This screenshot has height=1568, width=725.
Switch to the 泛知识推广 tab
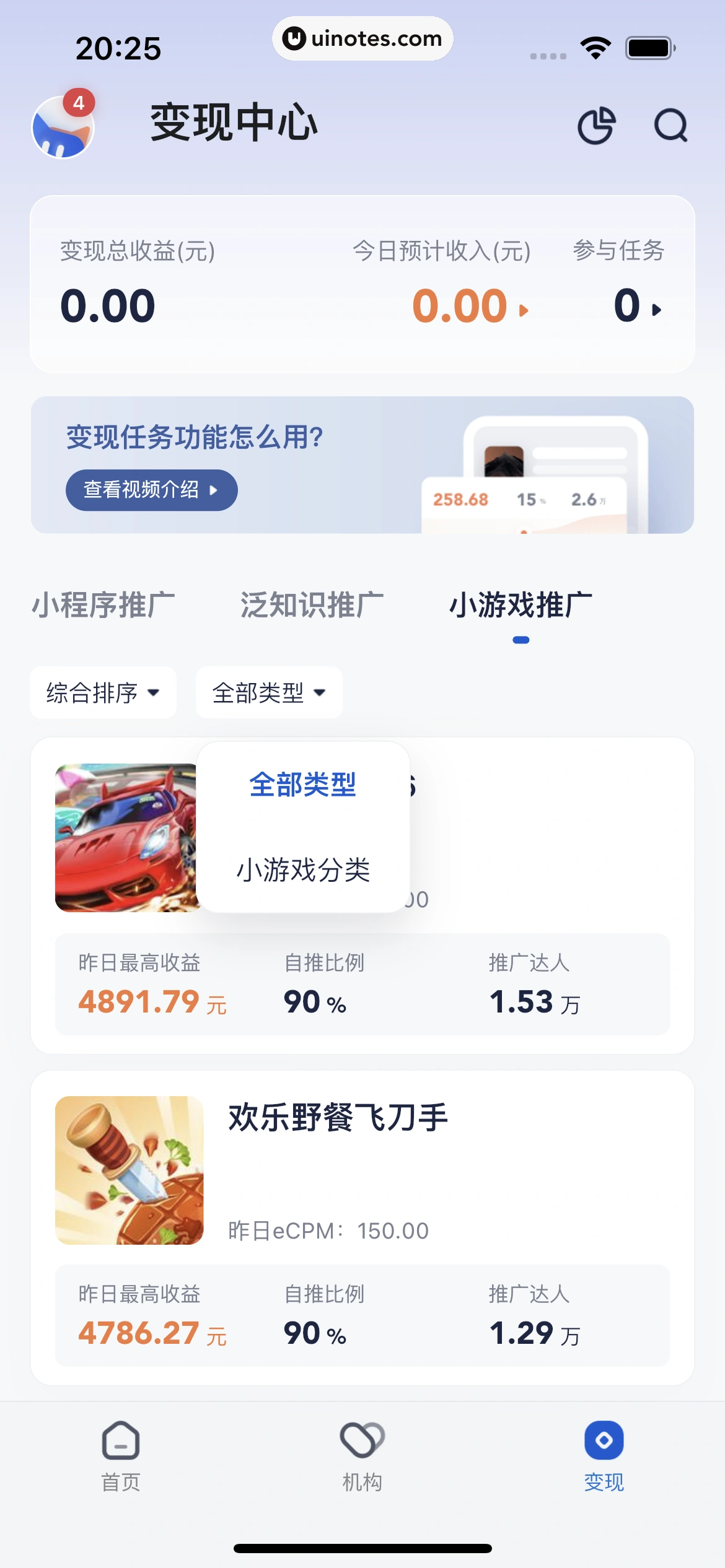(312, 605)
